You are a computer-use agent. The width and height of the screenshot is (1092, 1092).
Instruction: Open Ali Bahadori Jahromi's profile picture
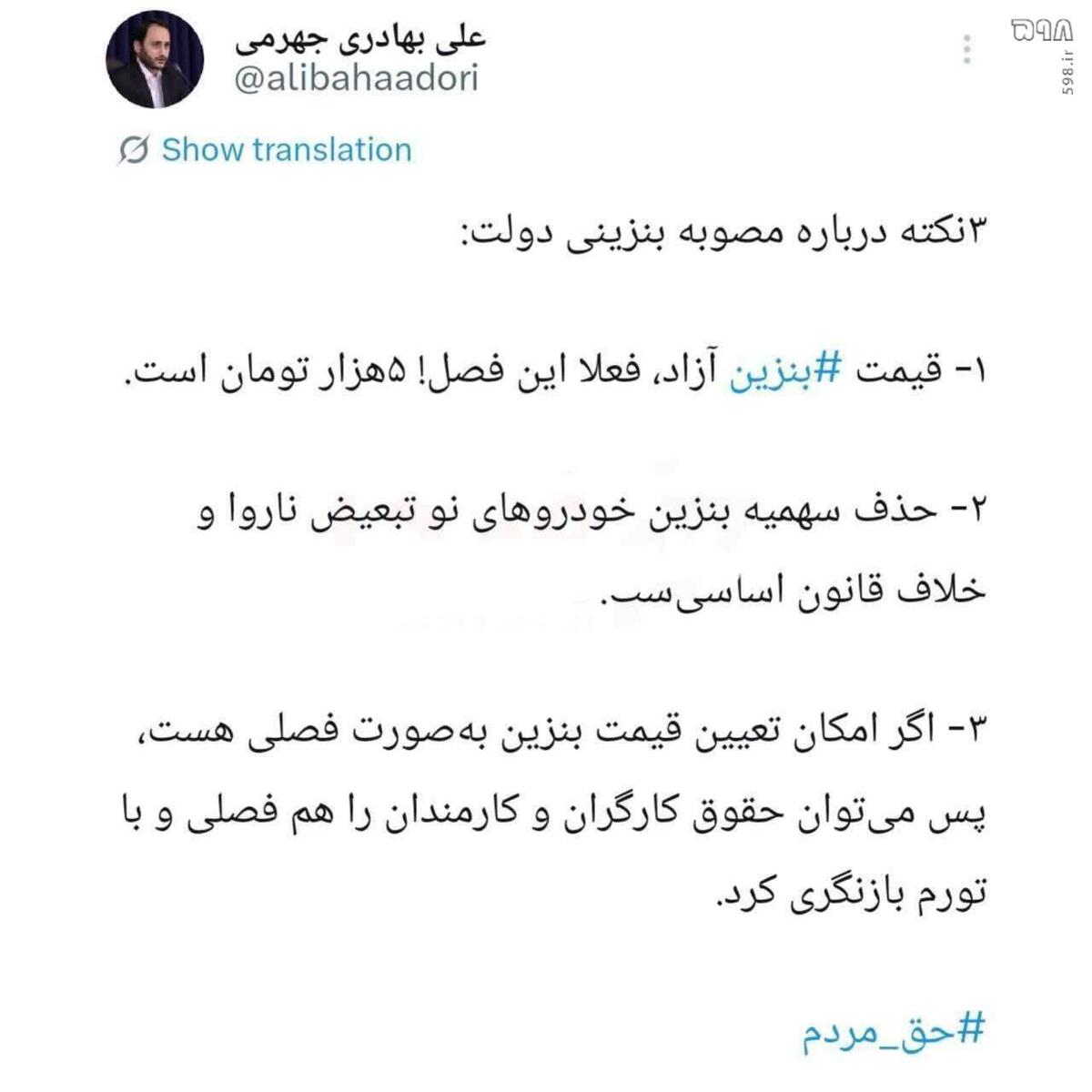click(155, 60)
